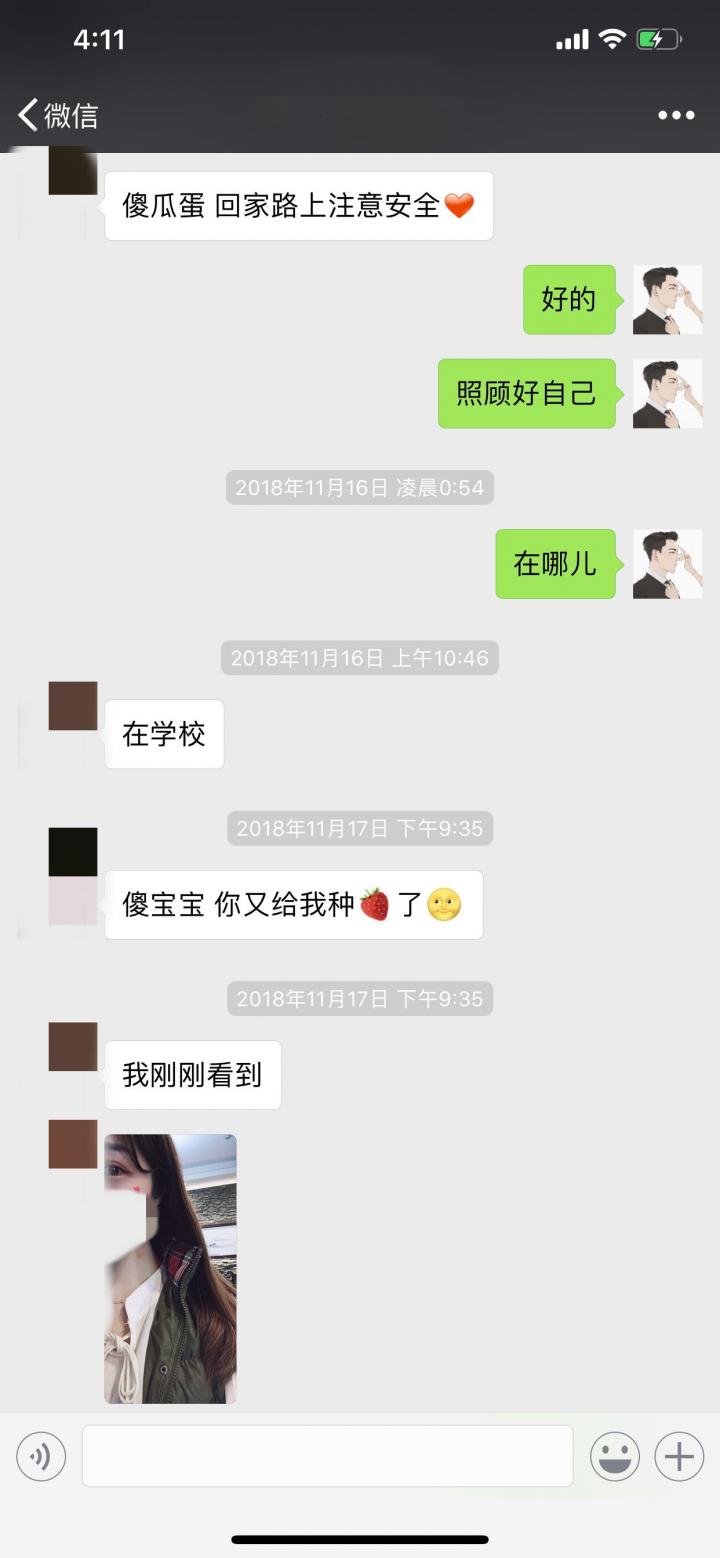Open my avatar beside 好的 message
Screen dimensions: 720x1558
click(667, 300)
